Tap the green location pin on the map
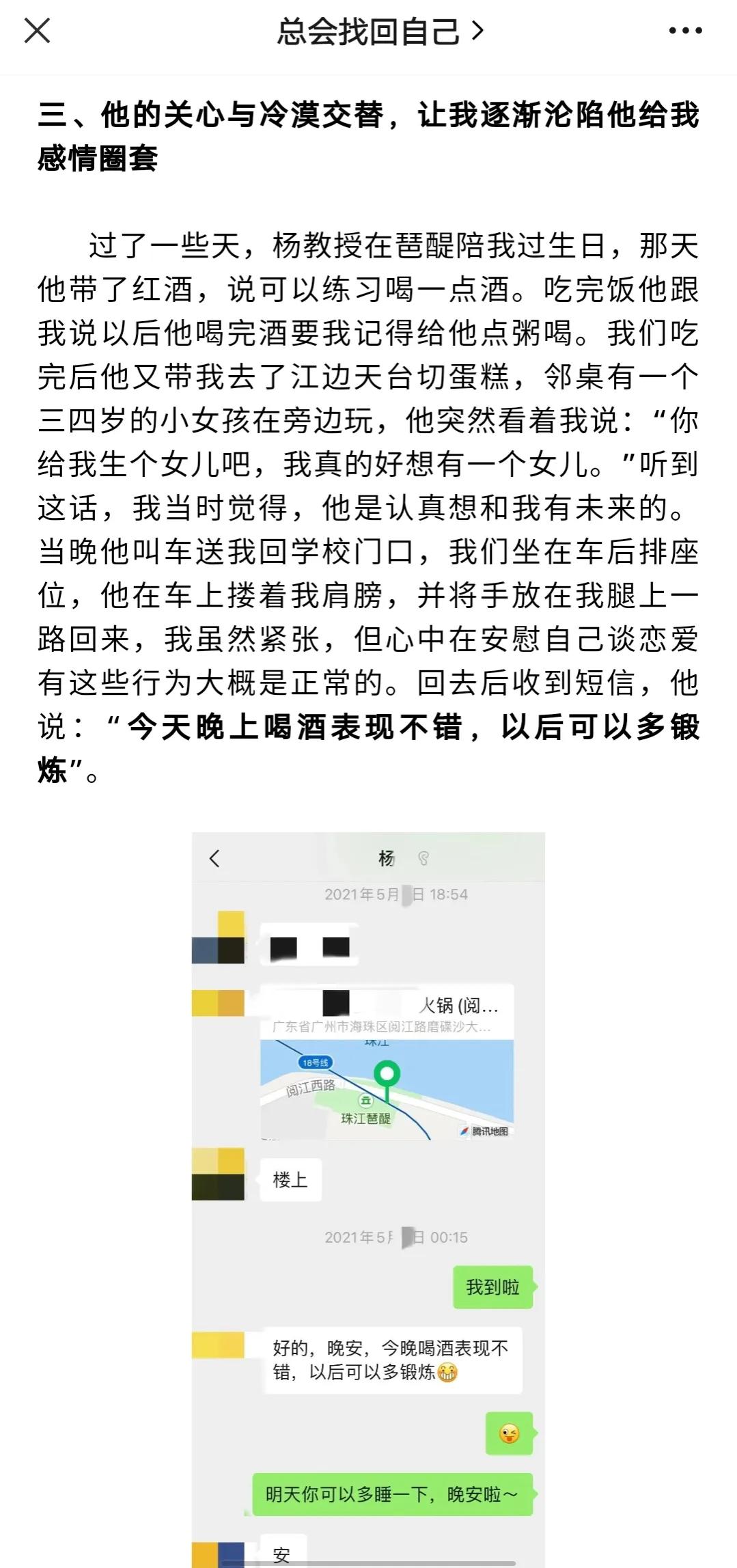Image resolution: width=737 pixels, height=1568 pixels. [387, 1073]
